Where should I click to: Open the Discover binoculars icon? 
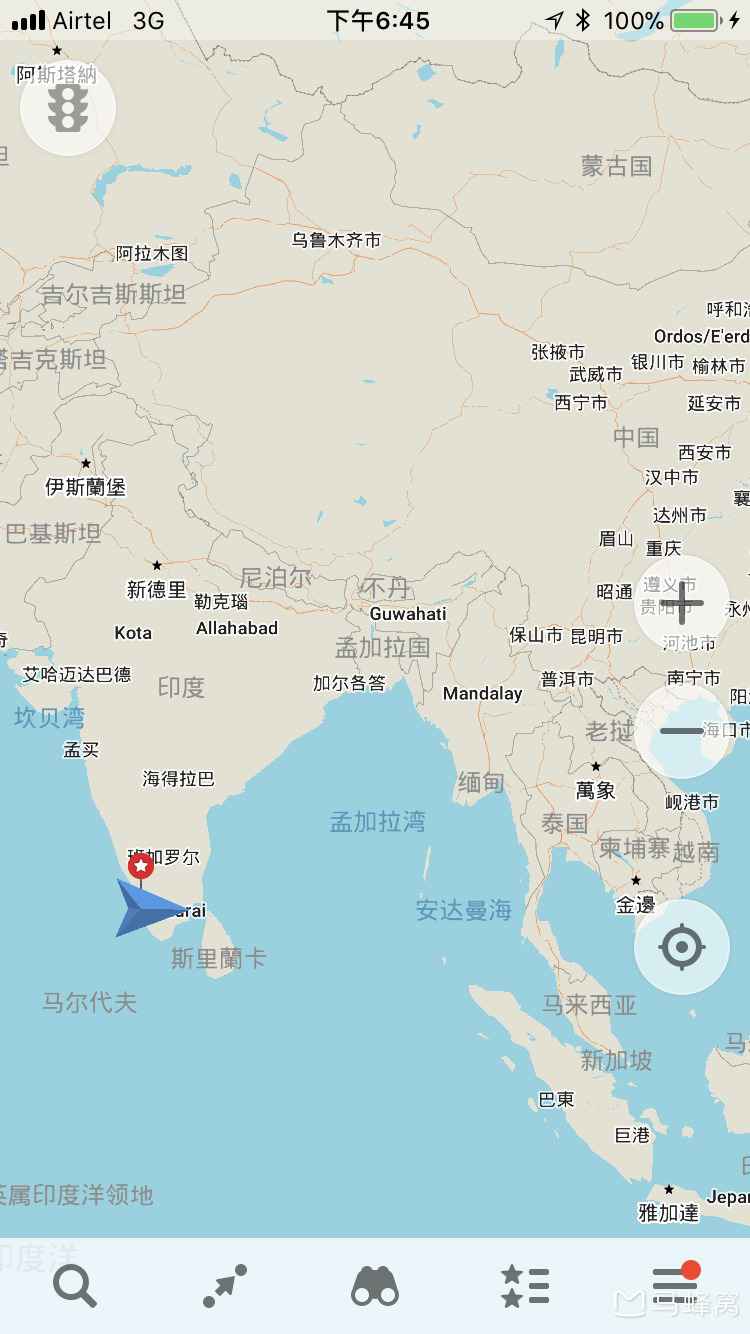[375, 1287]
